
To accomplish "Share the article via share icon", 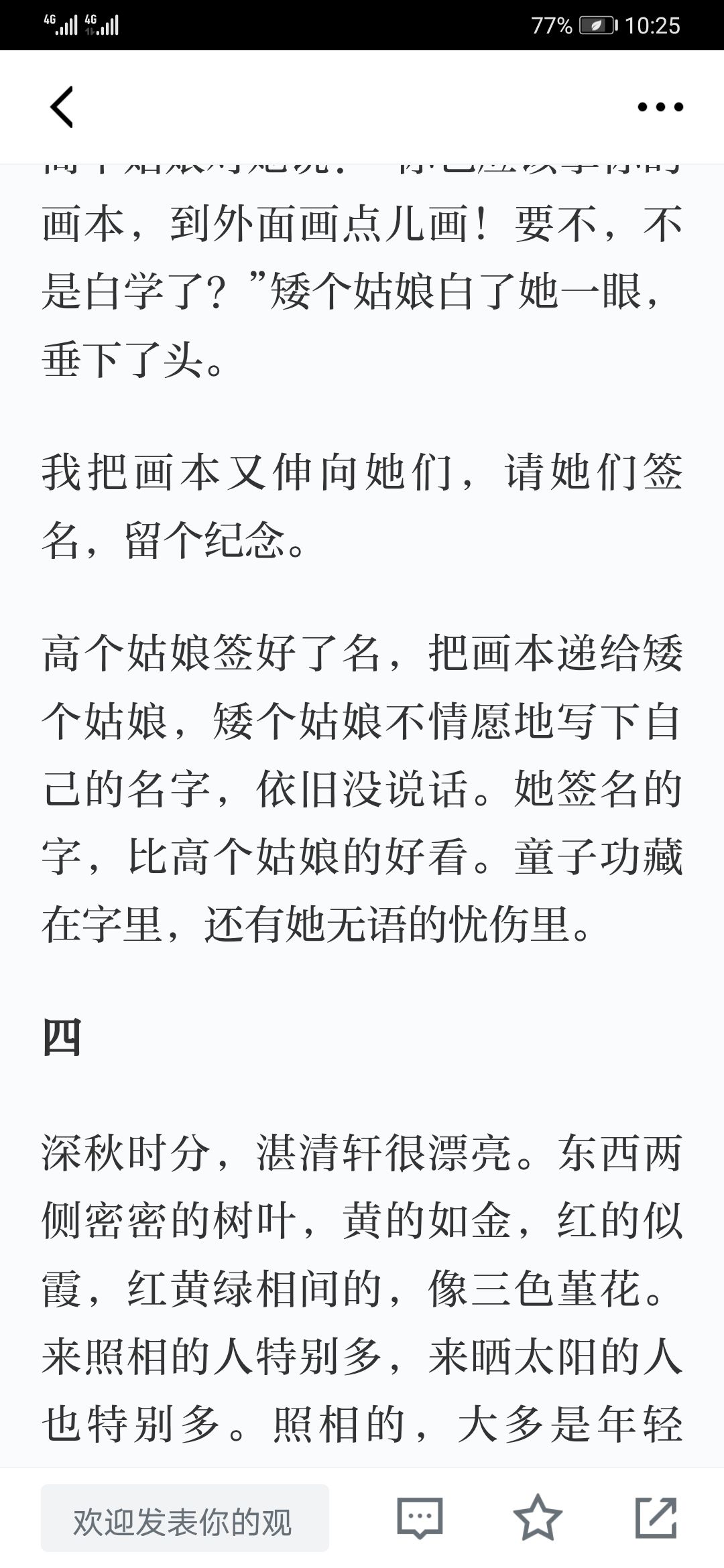I will (656, 1518).
